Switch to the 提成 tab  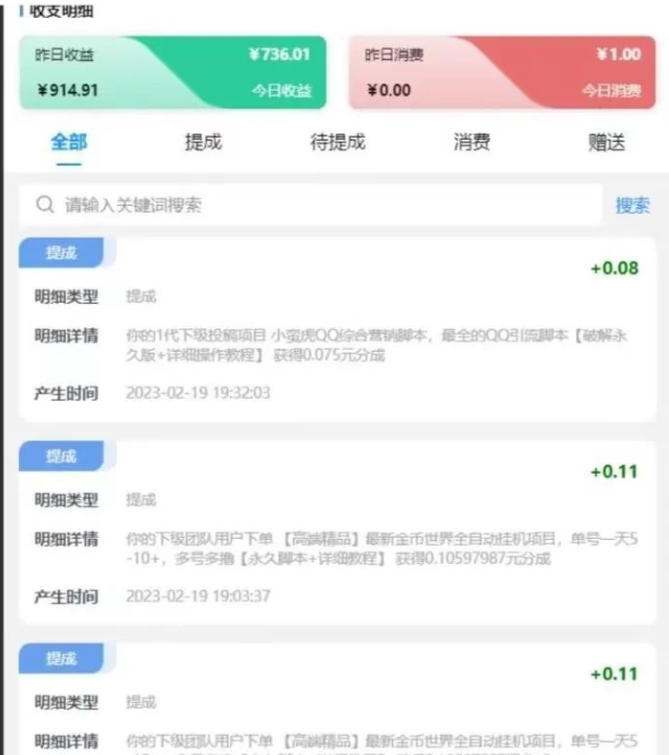point(203,142)
